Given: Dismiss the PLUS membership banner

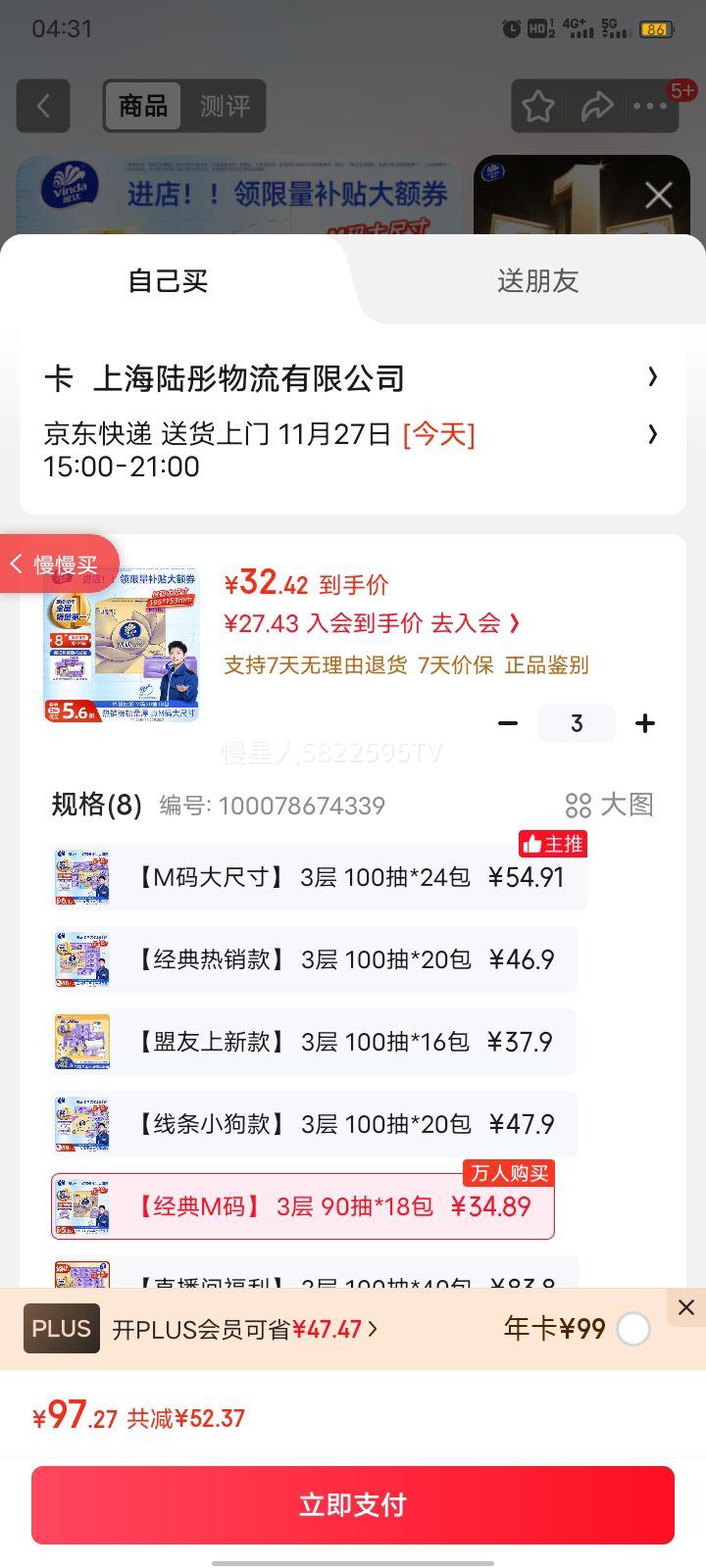Looking at the screenshot, I should 685,1307.
